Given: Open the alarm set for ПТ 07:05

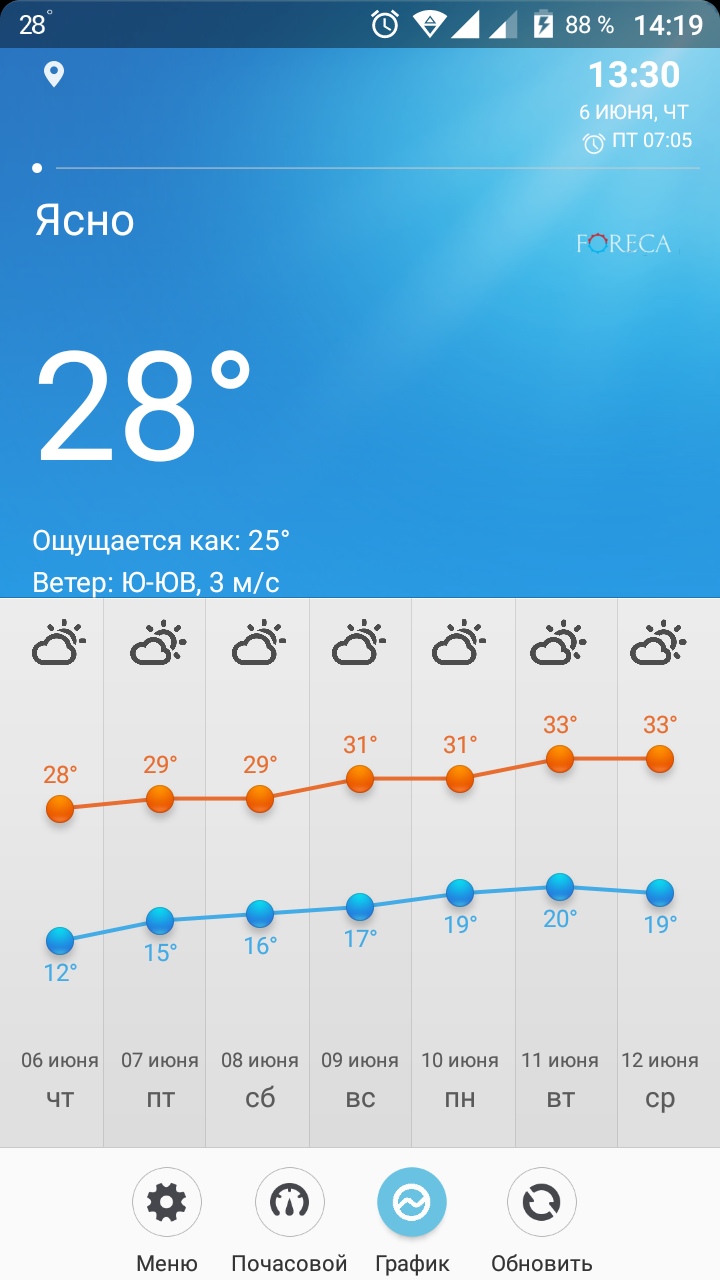Looking at the screenshot, I should (x=638, y=141).
